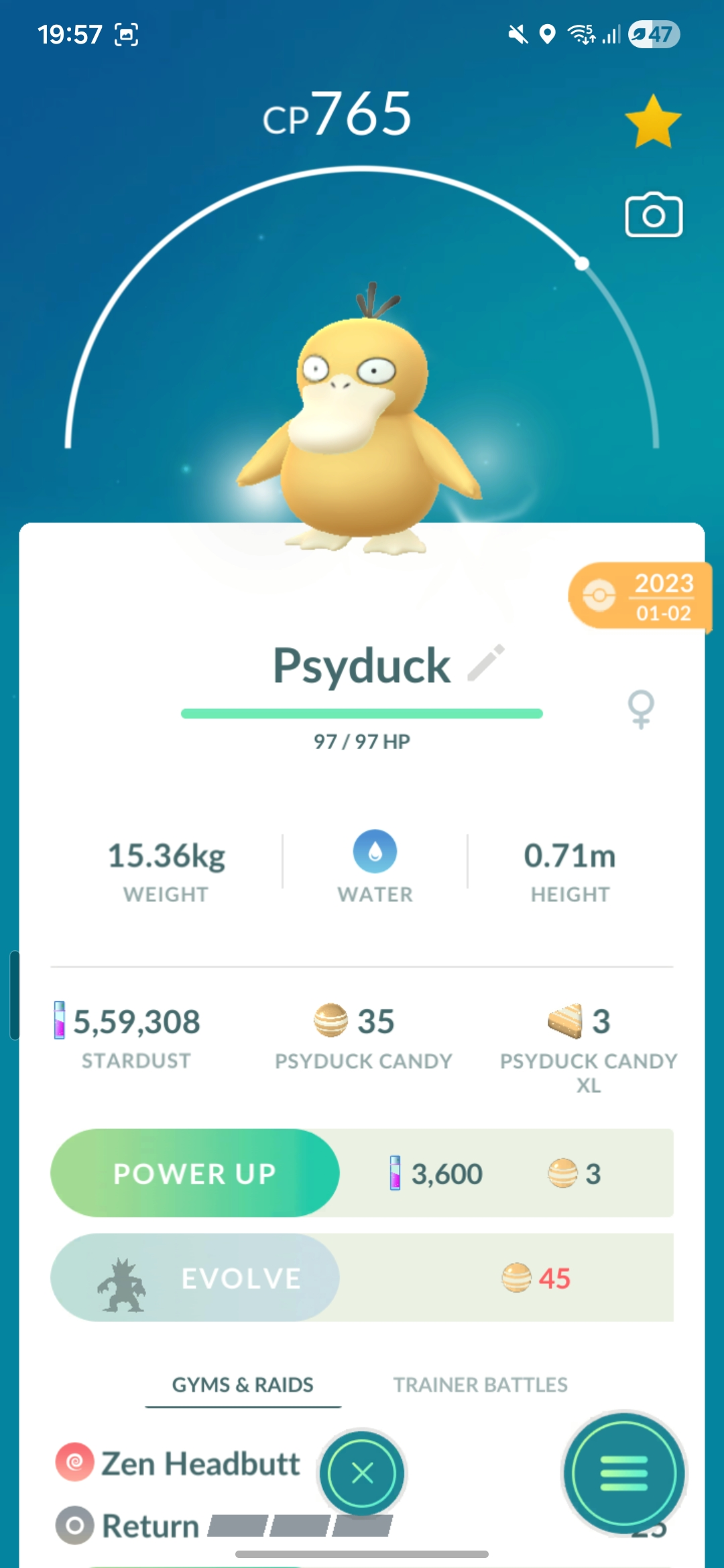The width and height of the screenshot is (724, 1568).
Task: Edit Psyduck's nickname with the pencil icon
Action: (x=486, y=663)
